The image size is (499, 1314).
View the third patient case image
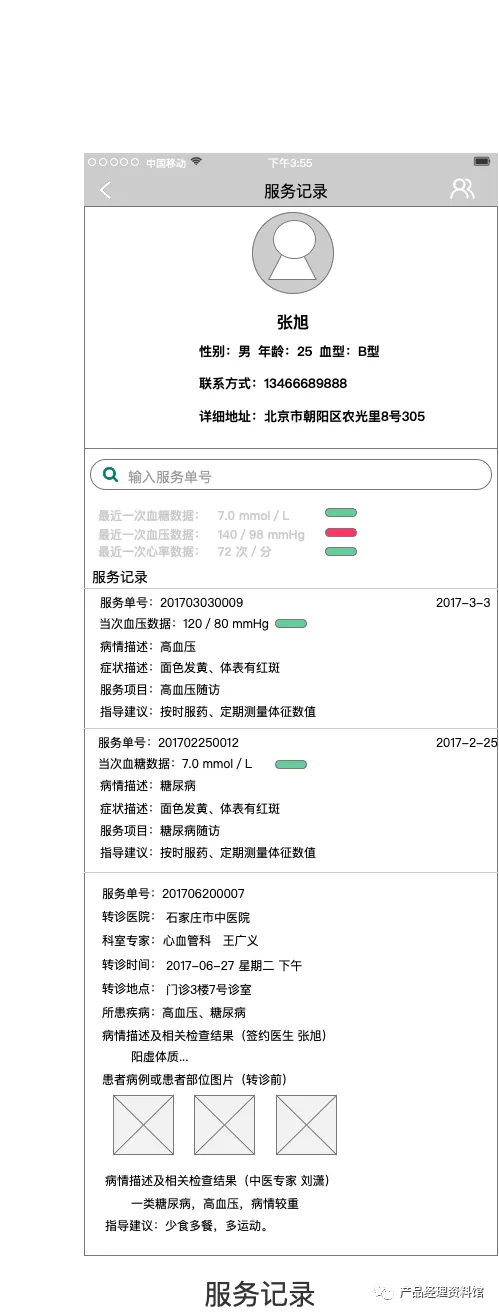coord(306,1125)
